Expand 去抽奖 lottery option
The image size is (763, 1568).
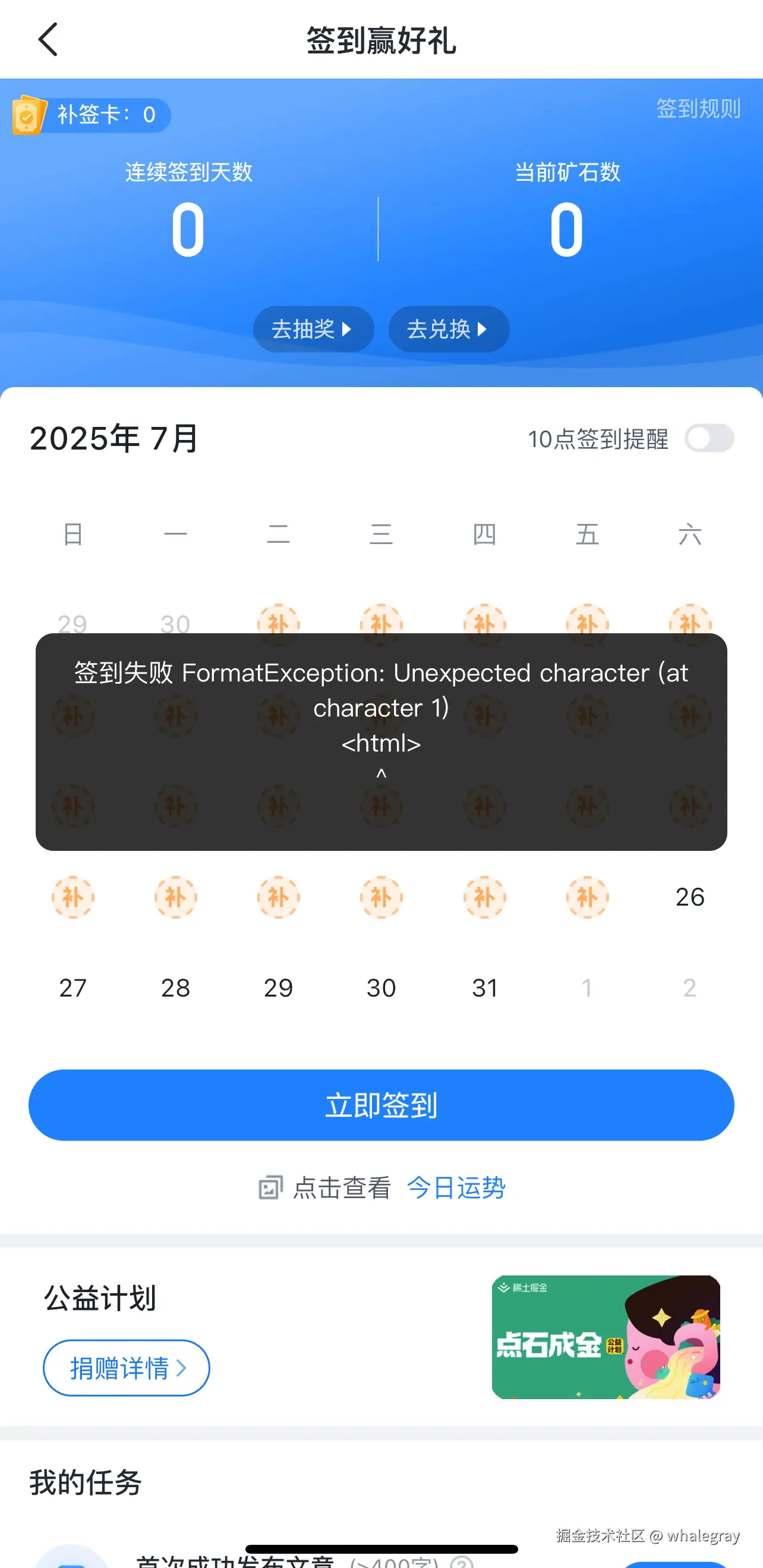point(313,329)
